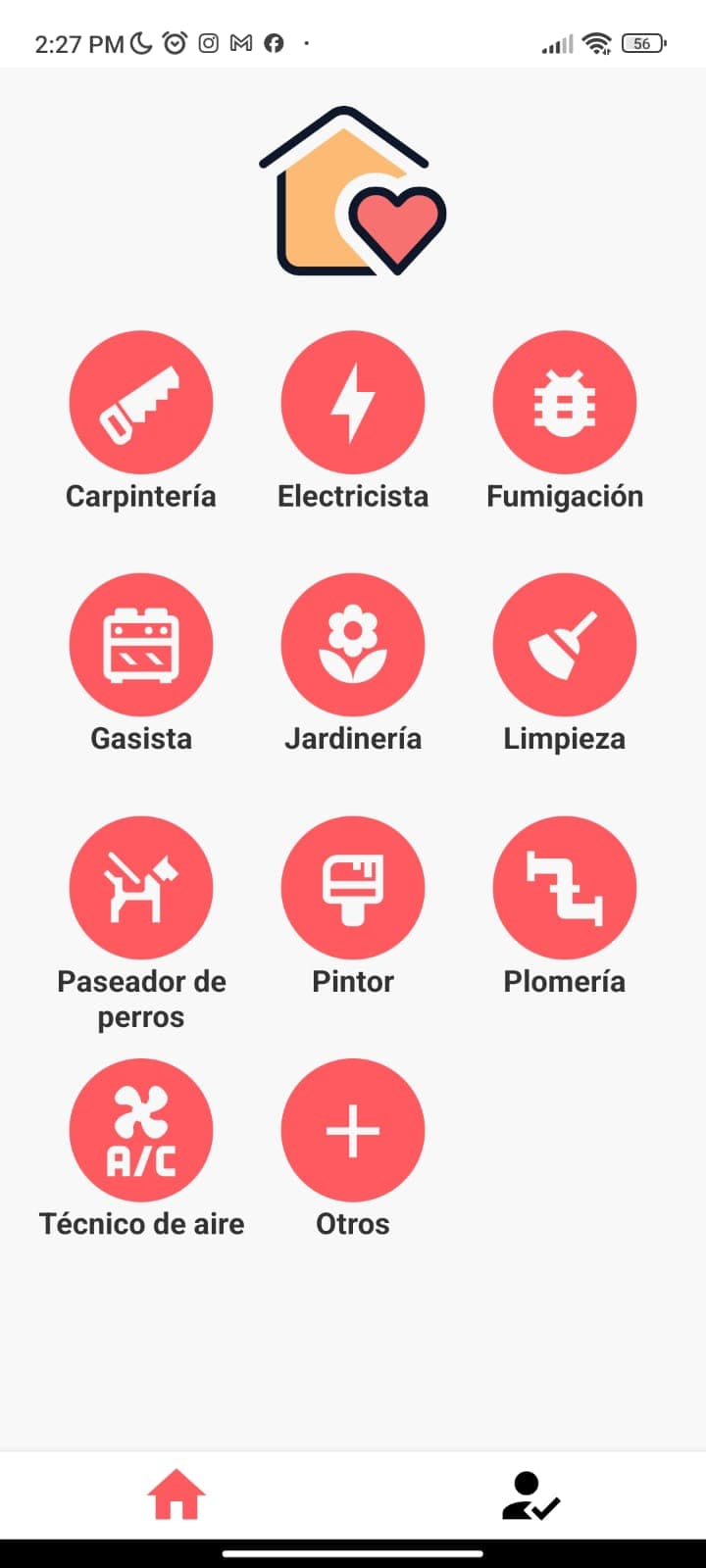
Task: Tap the Fumigación bug icon
Action: tap(564, 402)
